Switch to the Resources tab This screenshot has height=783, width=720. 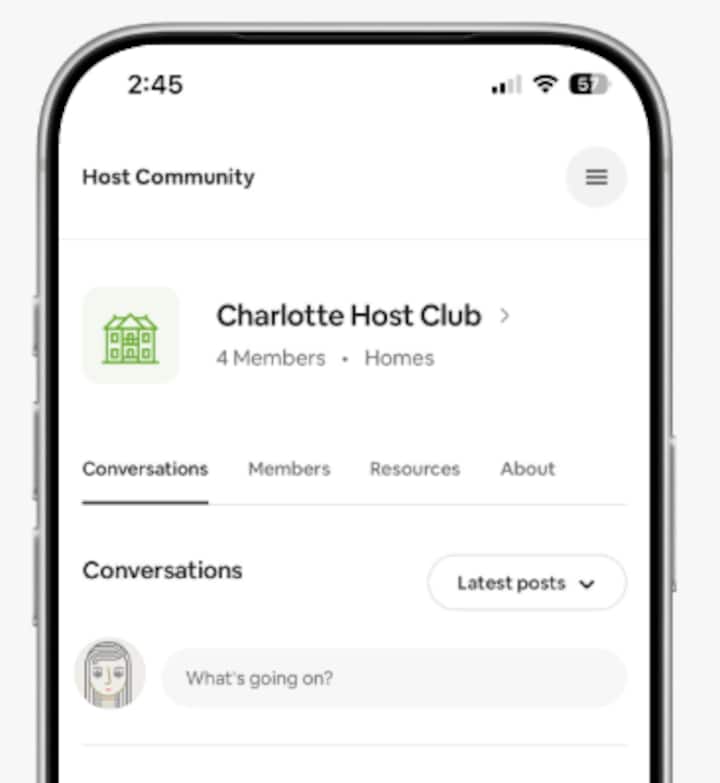(414, 469)
